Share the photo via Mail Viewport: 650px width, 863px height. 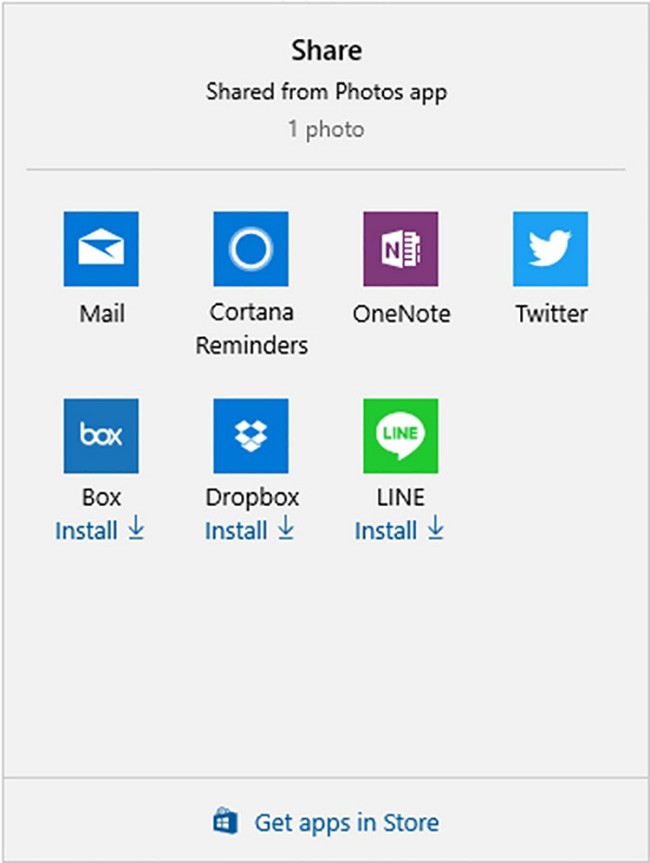101,249
